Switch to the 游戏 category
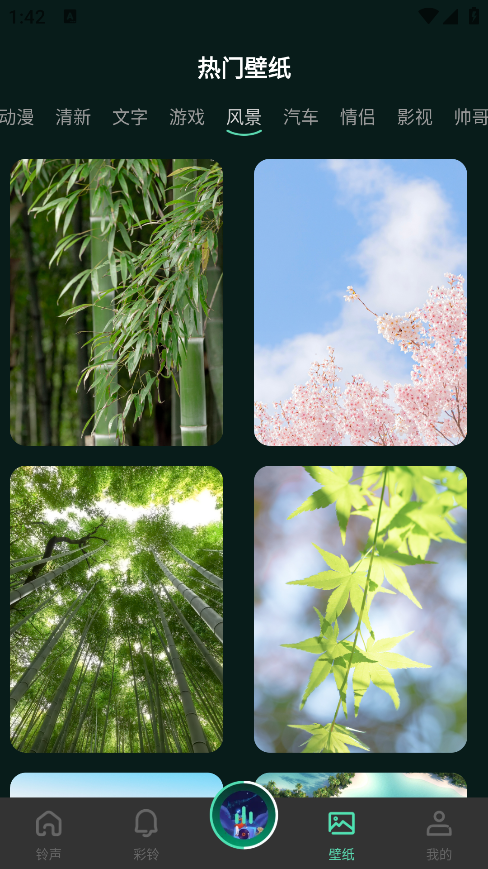Screen dimensions: 488x869 pos(187,117)
